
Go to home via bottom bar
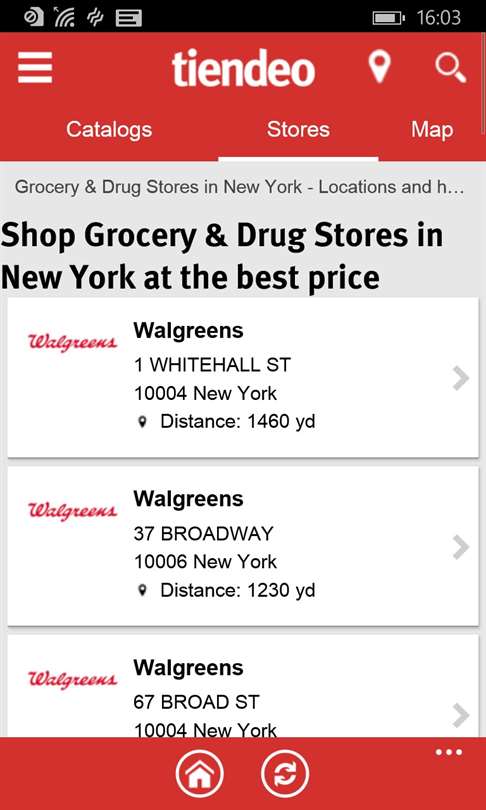point(200,774)
